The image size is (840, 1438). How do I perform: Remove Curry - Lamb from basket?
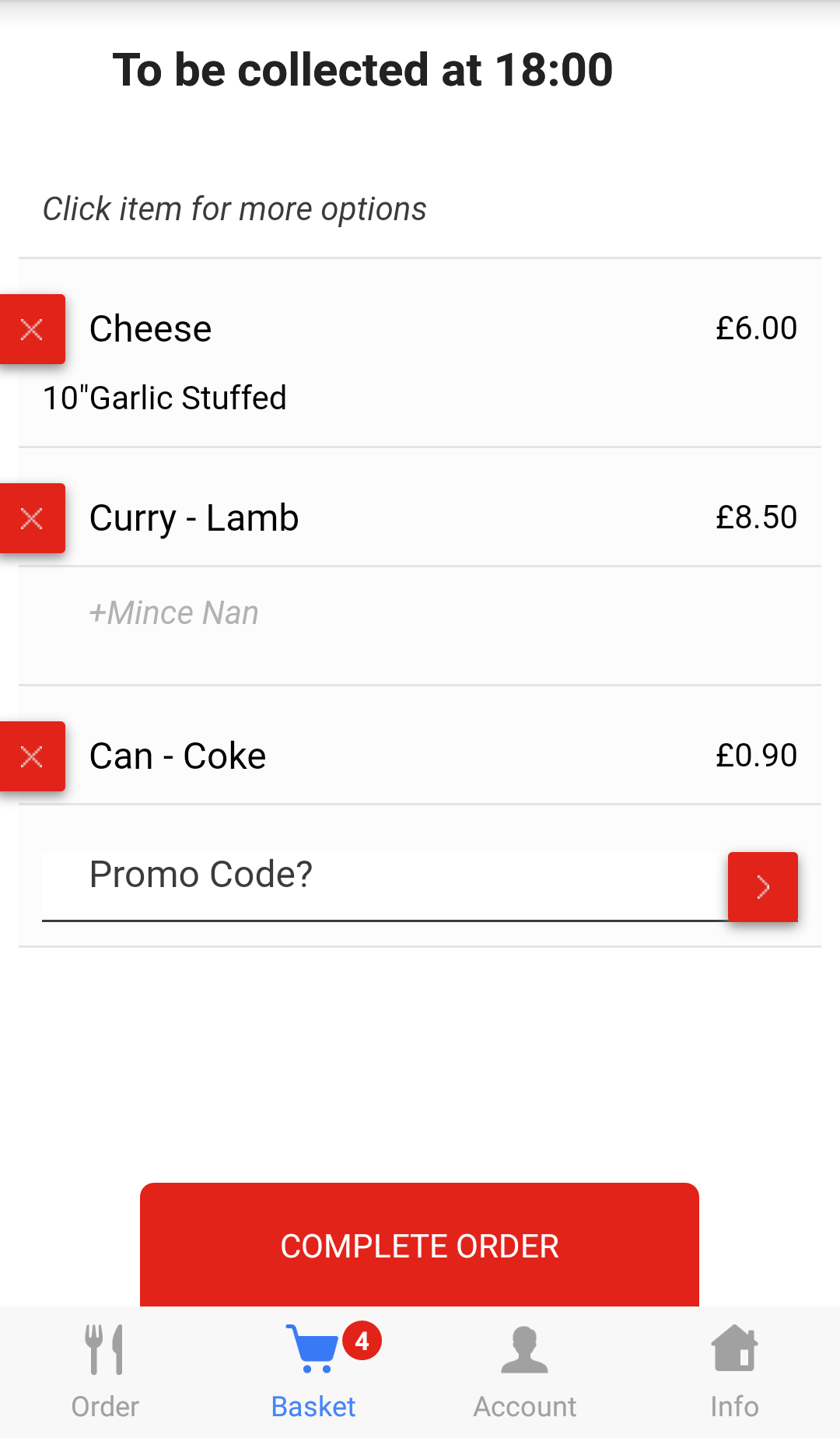point(32,518)
